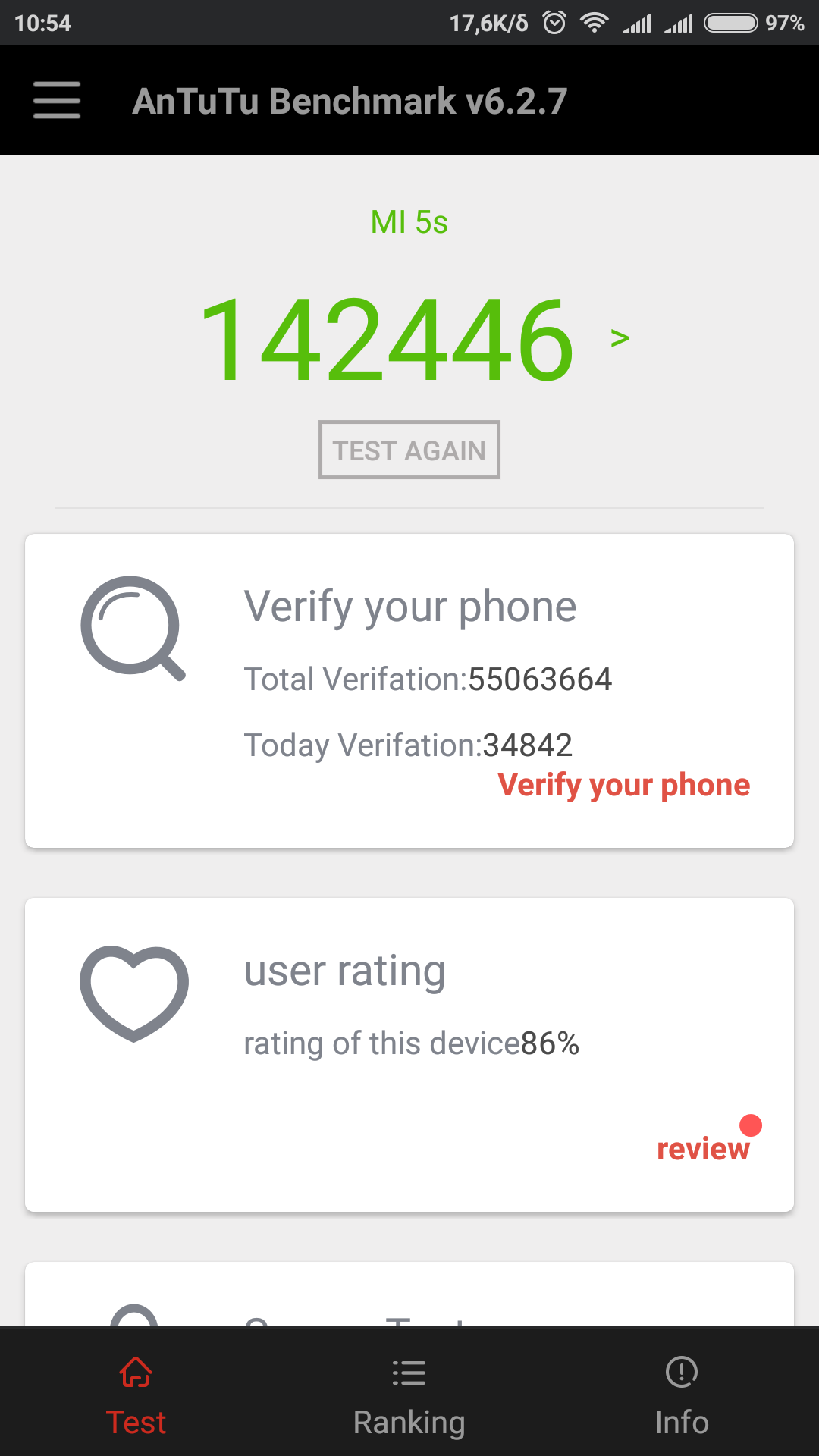Open the hamburger drawer menu
The height and width of the screenshot is (1456, 819).
coord(57,100)
